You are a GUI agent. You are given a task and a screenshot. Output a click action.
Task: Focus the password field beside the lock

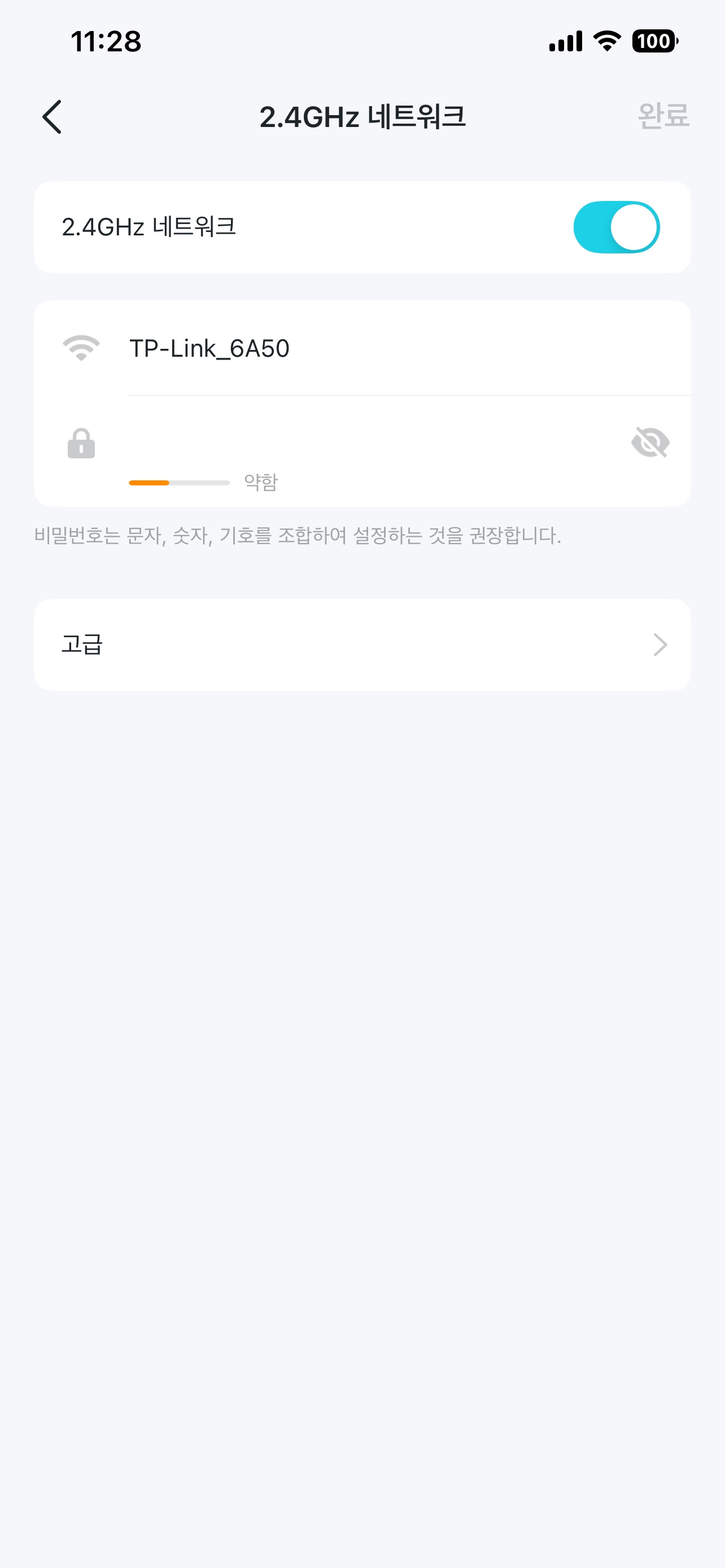[372, 443]
